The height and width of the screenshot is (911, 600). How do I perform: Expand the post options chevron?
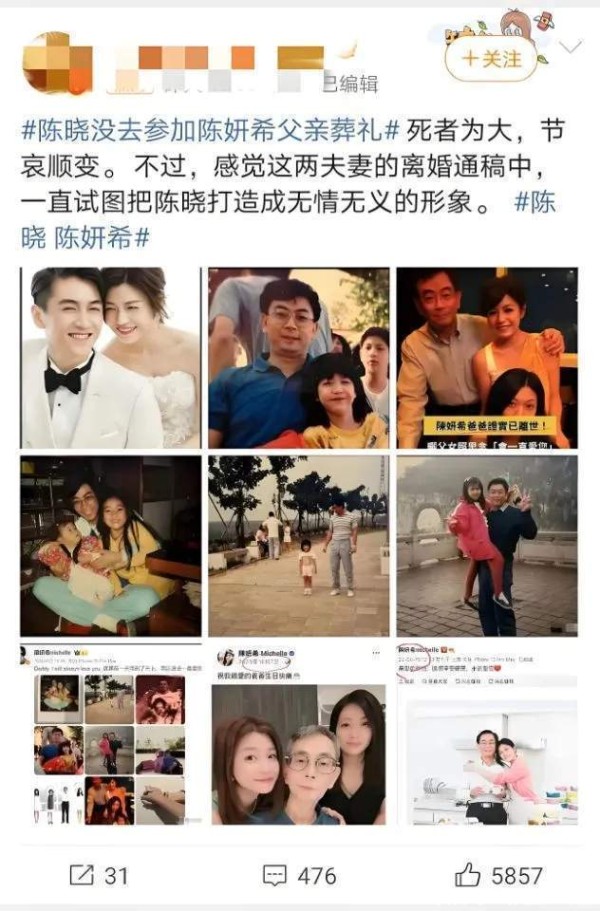click(x=570, y=46)
